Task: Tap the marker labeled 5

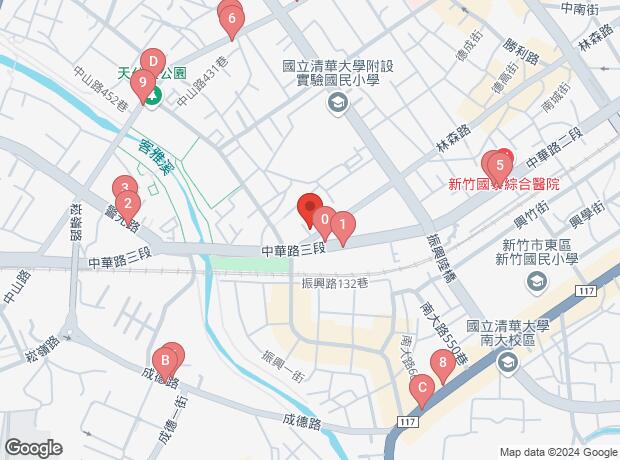Action: point(498,166)
